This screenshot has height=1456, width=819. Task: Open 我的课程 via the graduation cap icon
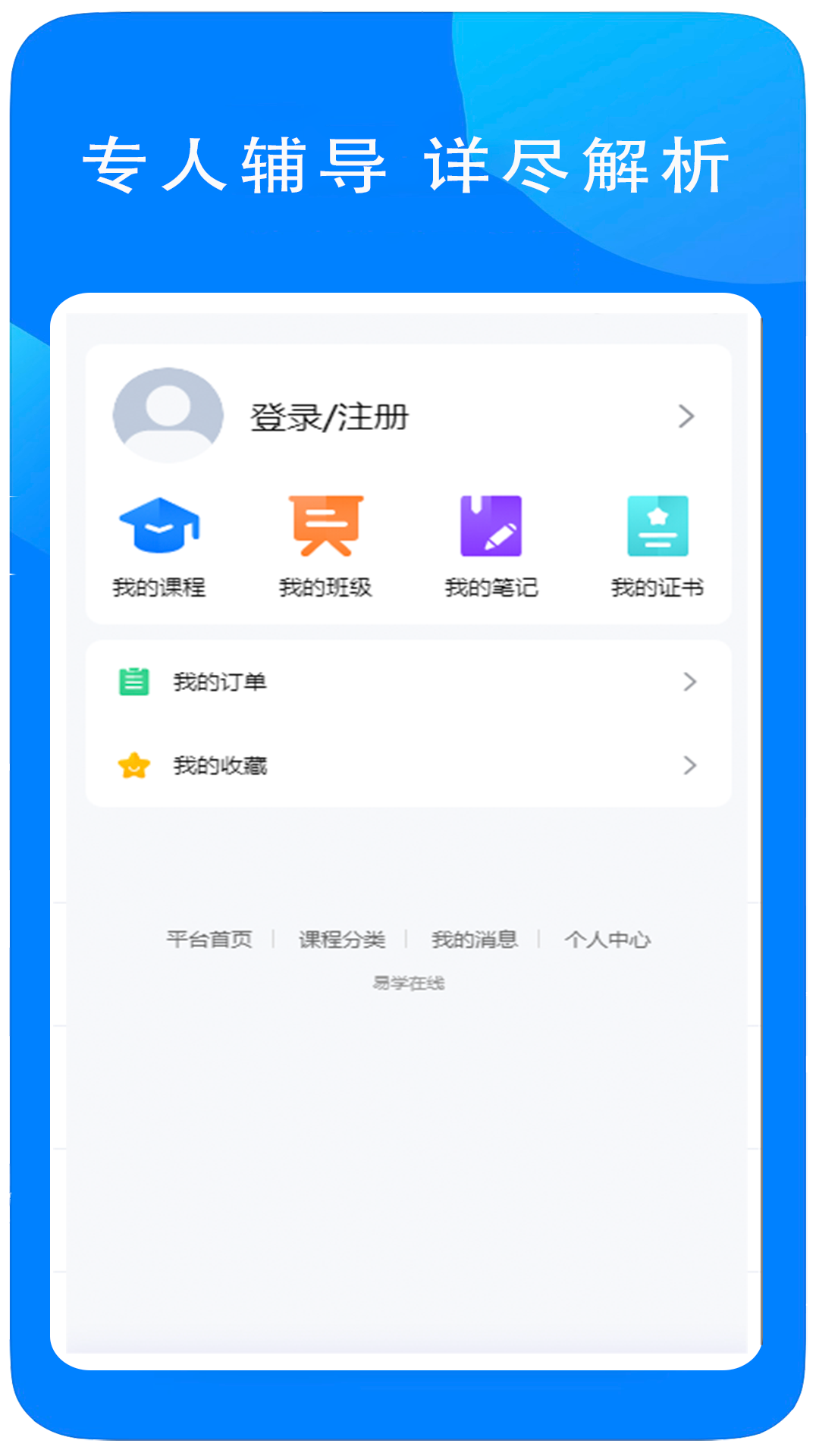[x=159, y=527]
